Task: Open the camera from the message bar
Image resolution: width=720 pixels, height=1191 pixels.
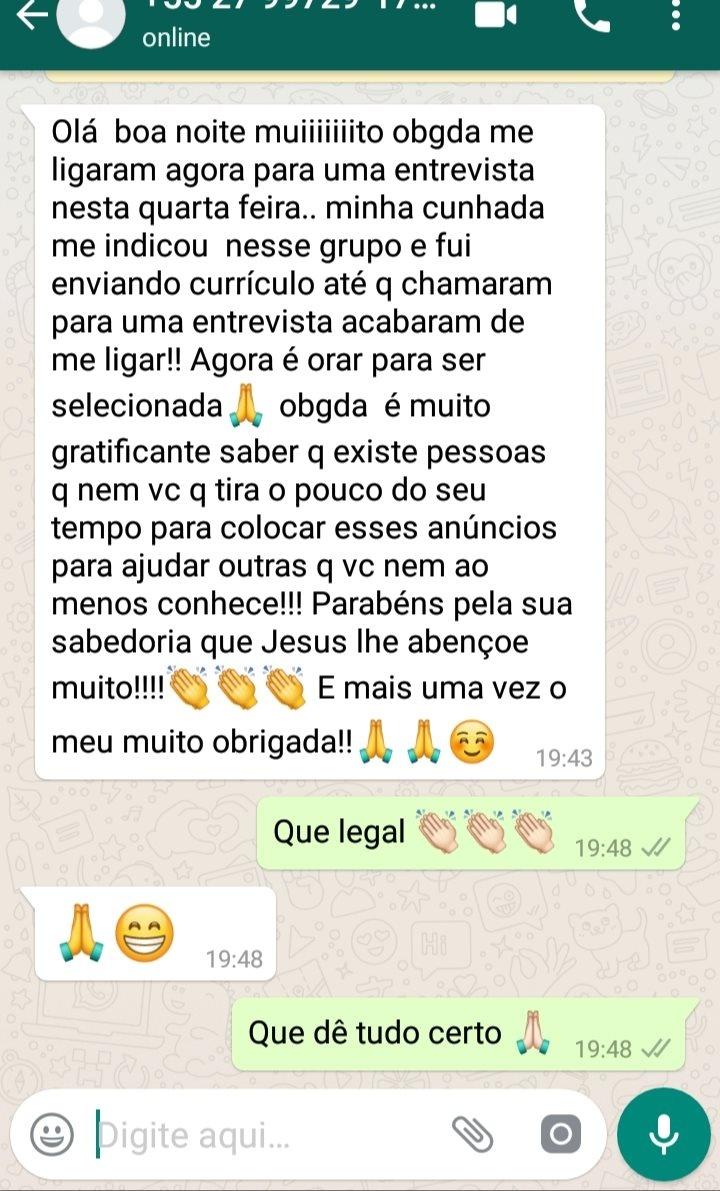Action: (x=560, y=1134)
